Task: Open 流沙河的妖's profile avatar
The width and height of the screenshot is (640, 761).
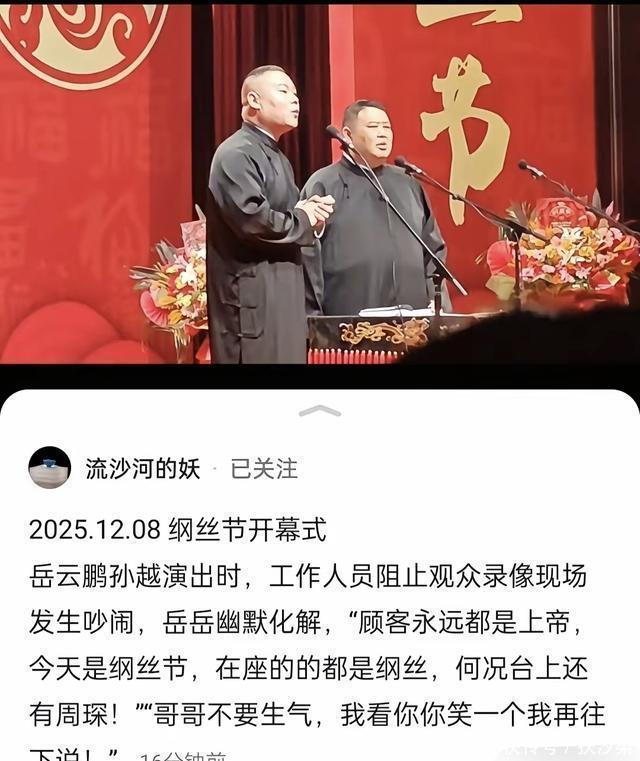Action: click(x=49, y=468)
